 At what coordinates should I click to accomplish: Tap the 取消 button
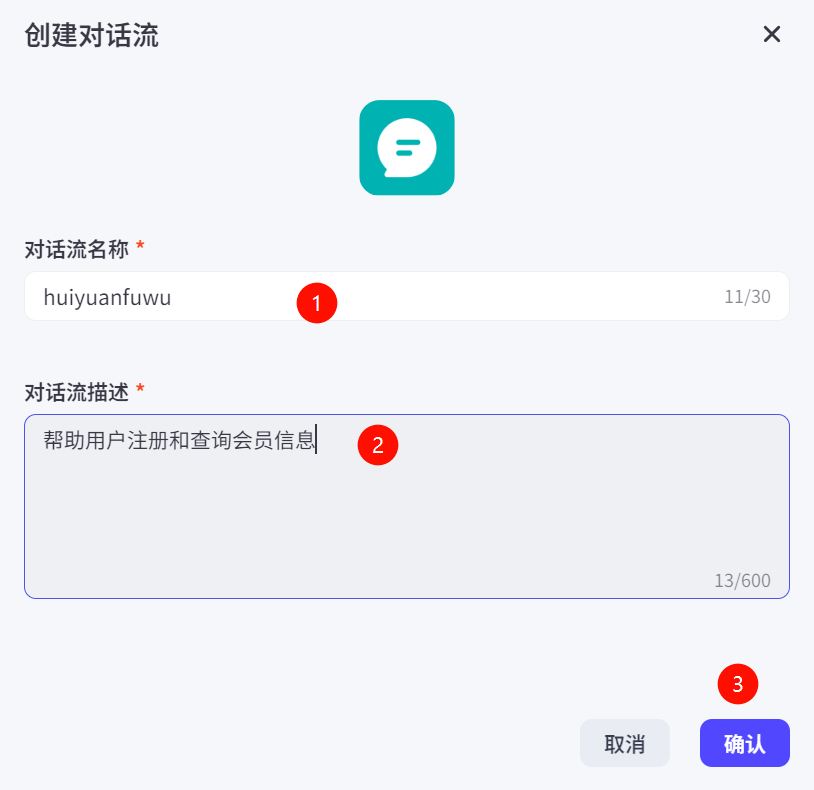624,744
